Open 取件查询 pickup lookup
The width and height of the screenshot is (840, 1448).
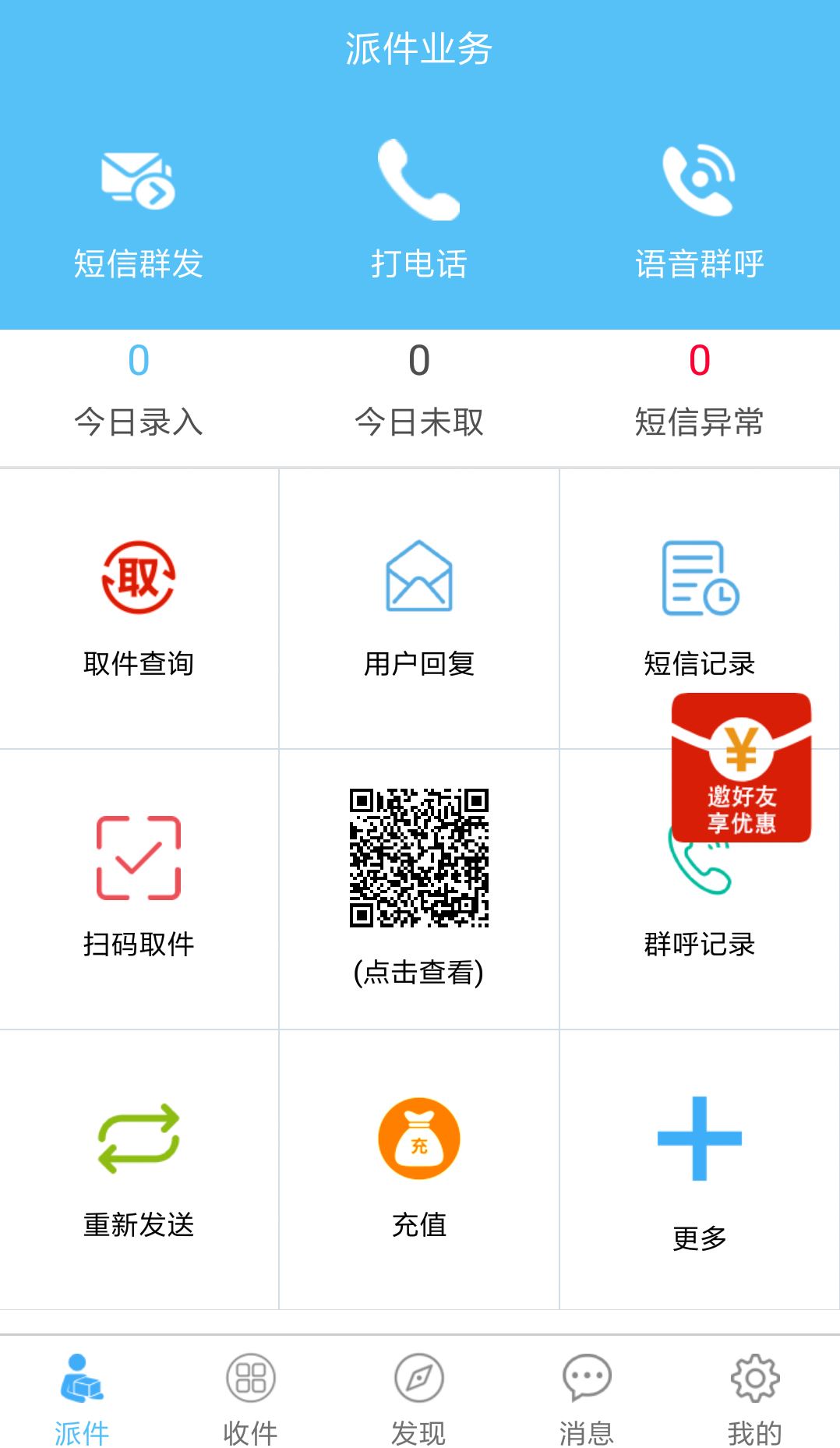tap(139, 608)
